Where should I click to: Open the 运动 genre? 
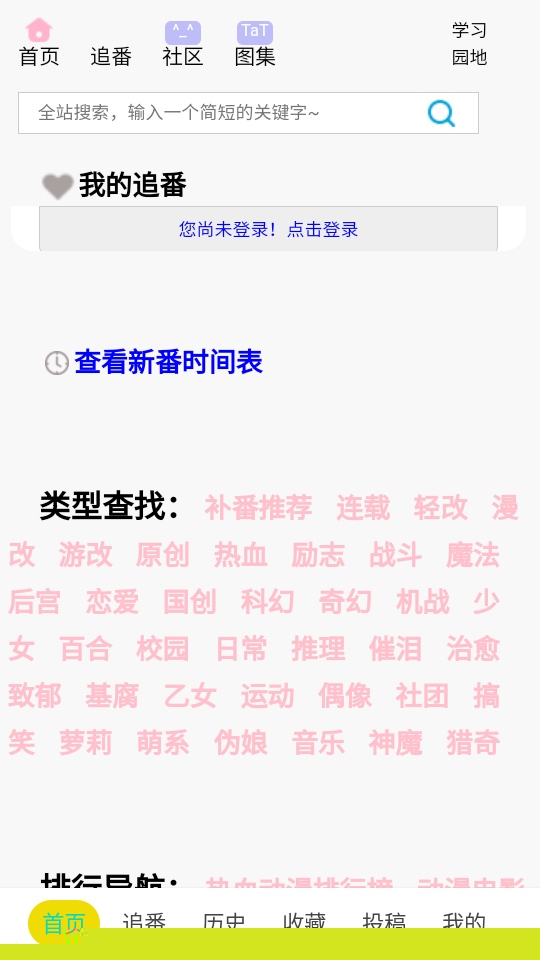click(267, 696)
